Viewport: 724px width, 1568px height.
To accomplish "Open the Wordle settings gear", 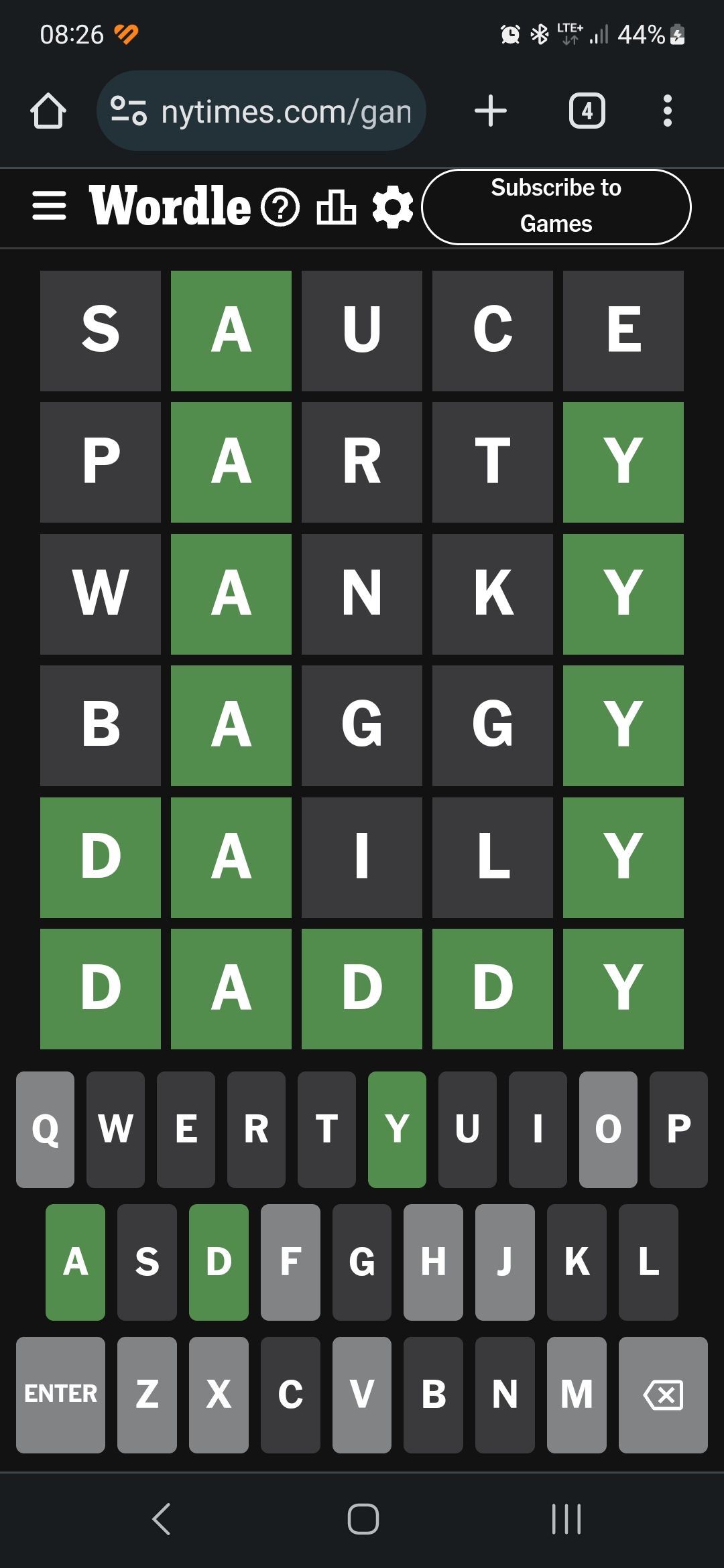I will click(x=392, y=207).
